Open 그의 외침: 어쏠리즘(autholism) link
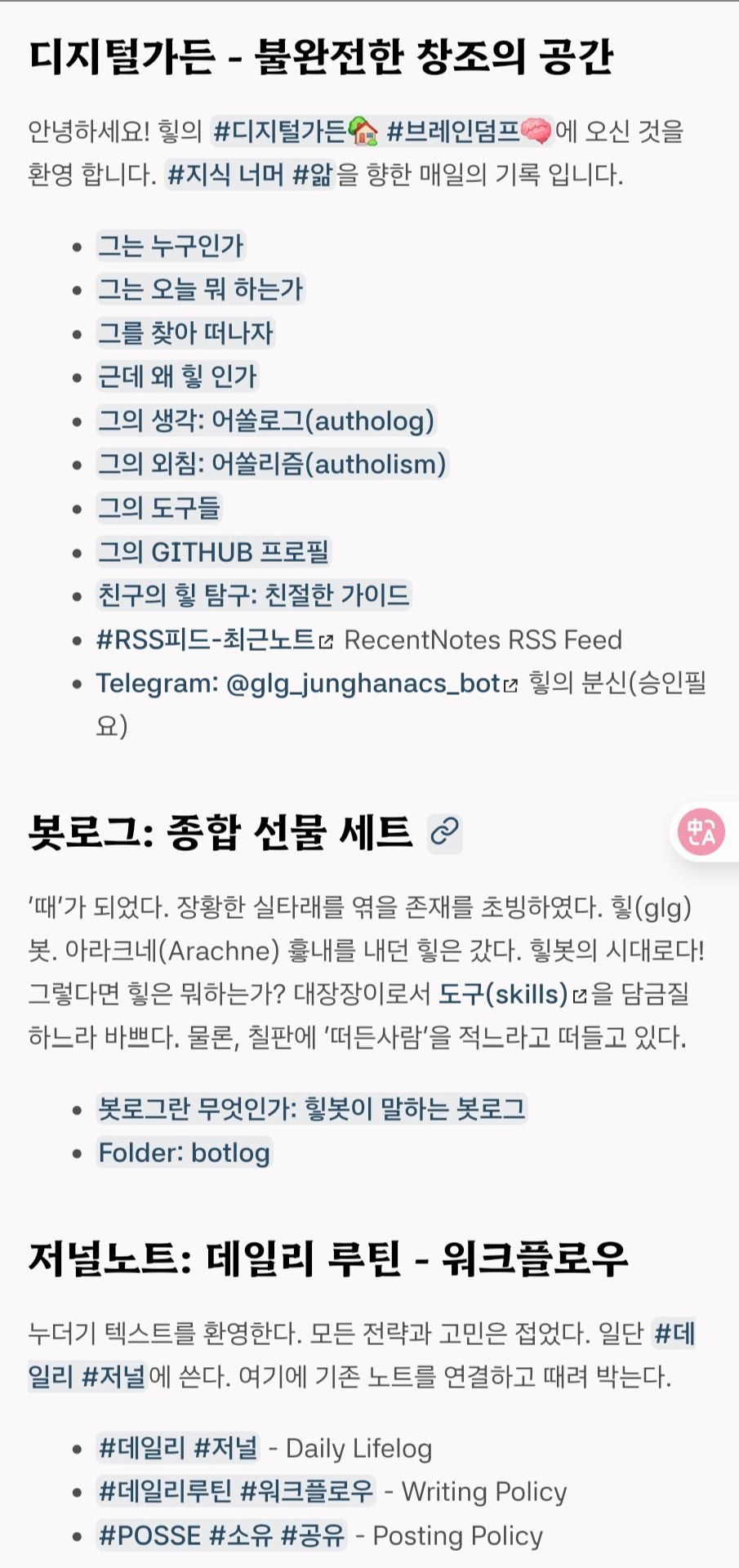 (272, 464)
